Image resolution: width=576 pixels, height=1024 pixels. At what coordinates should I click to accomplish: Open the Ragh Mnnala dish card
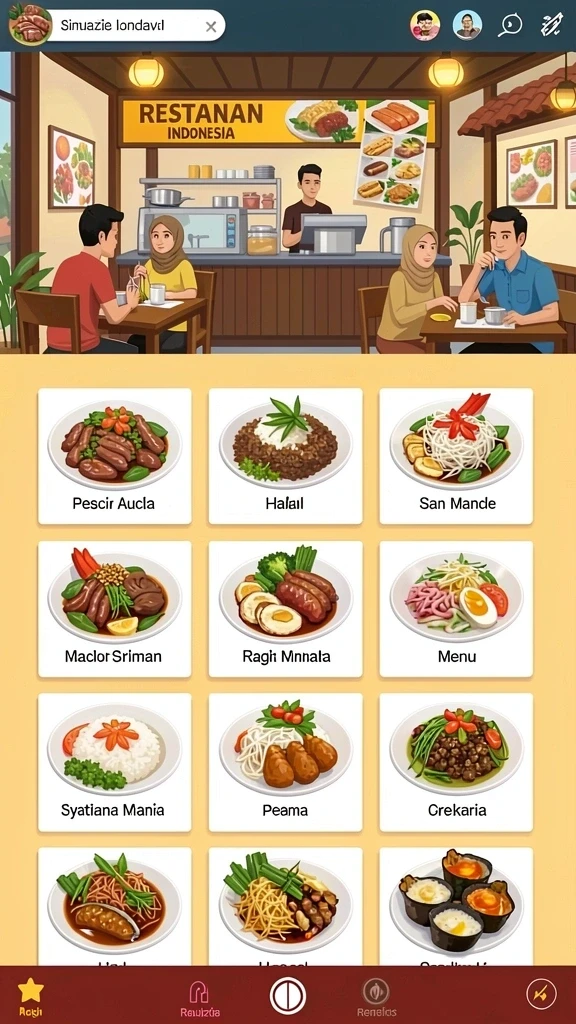(x=285, y=609)
